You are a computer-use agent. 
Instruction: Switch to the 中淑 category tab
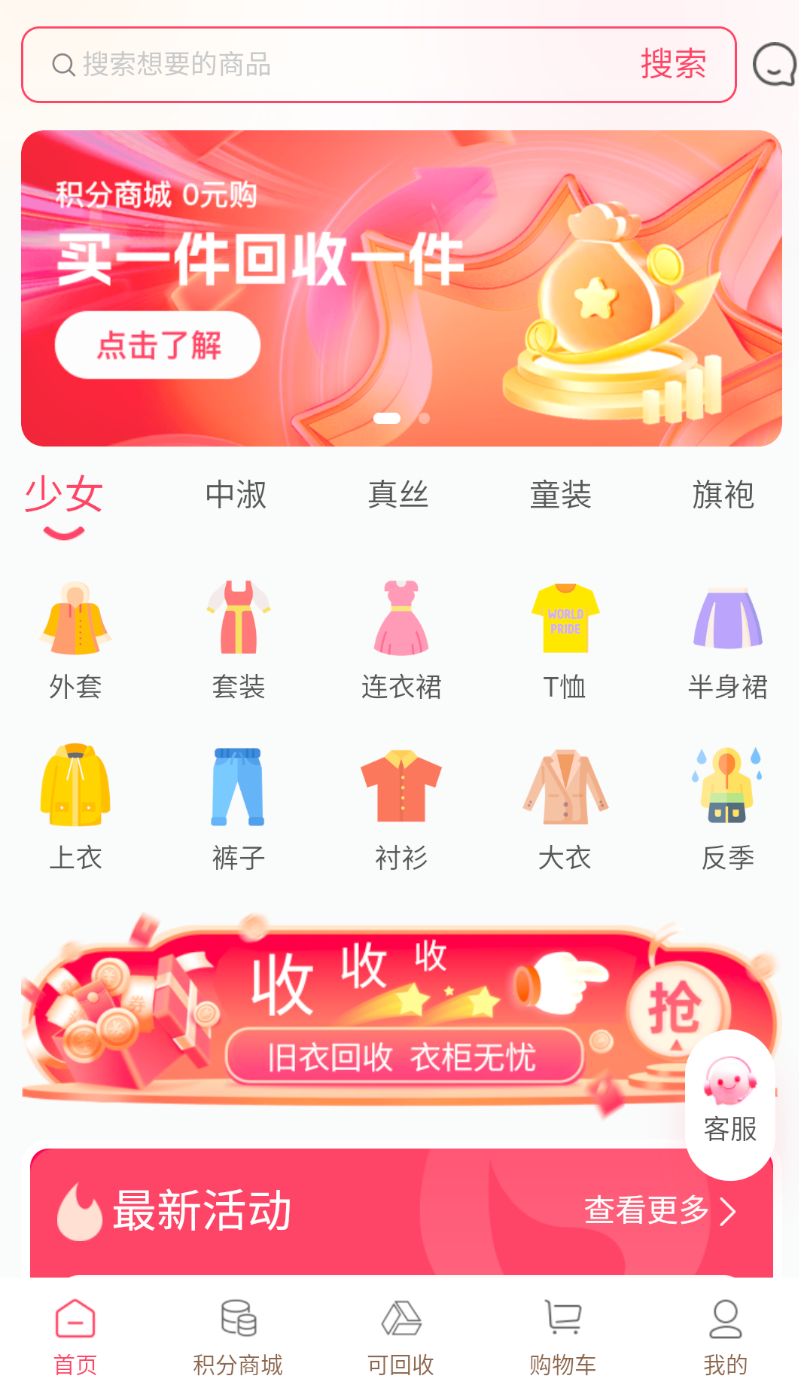click(x=236, y=495)
